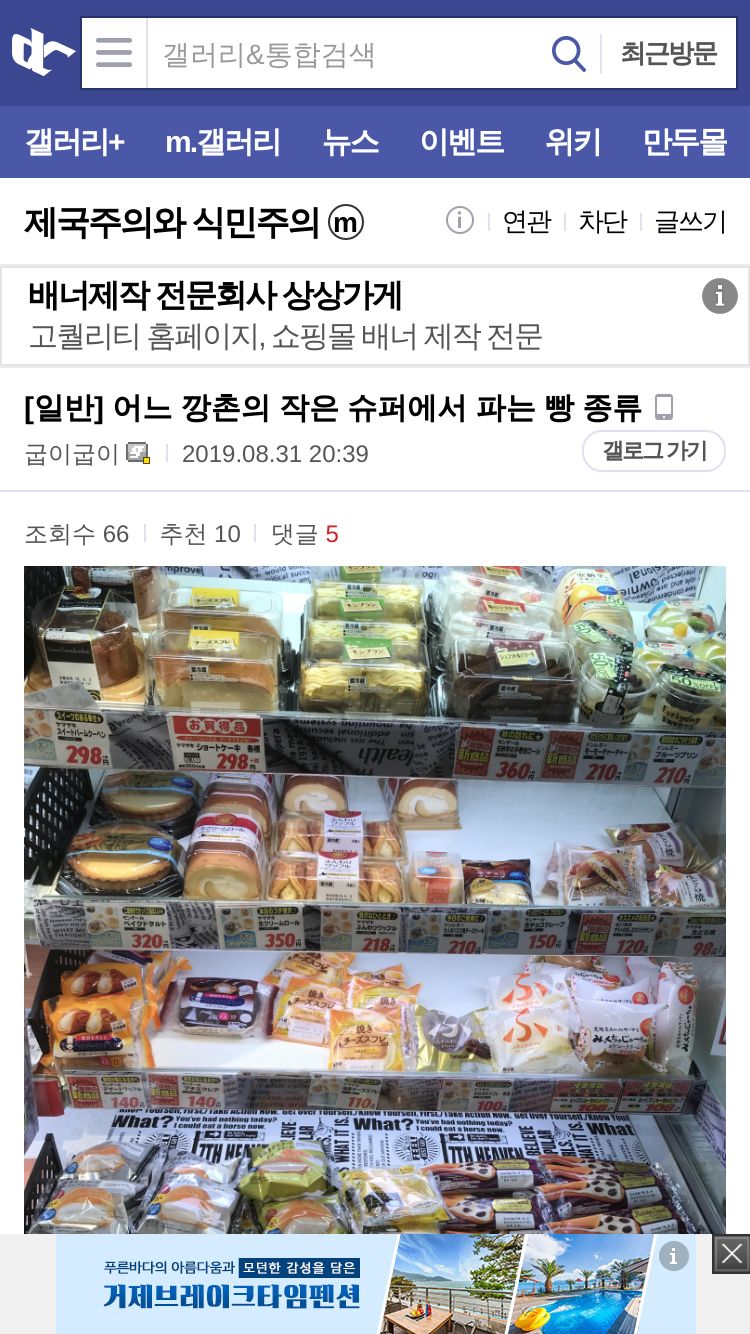Open 제국주의와 식민주의 gallery title
The width and height of the screenshot is (750, 1334).
point(193,222)
